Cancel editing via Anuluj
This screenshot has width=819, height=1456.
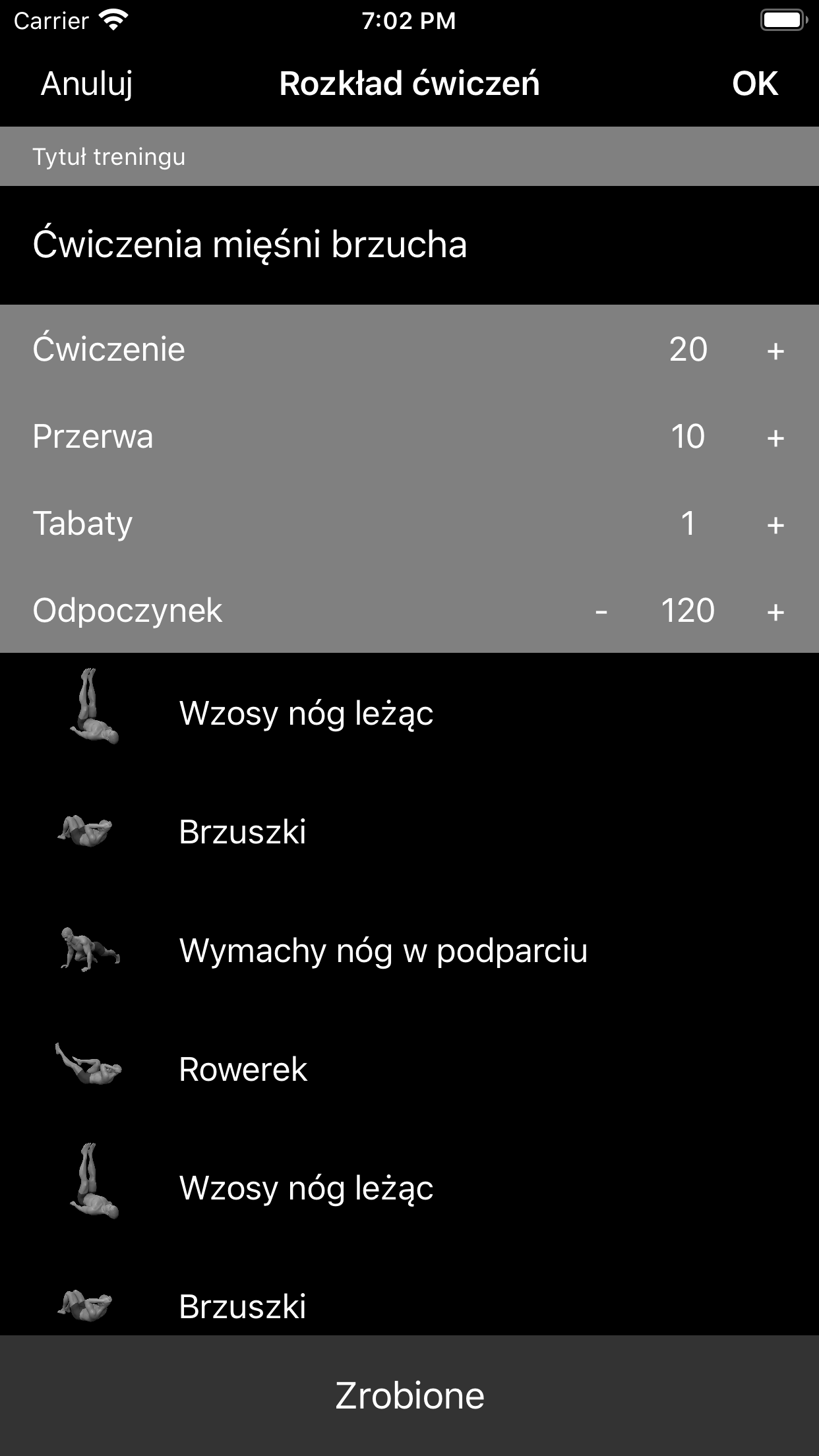coord(86,84)
